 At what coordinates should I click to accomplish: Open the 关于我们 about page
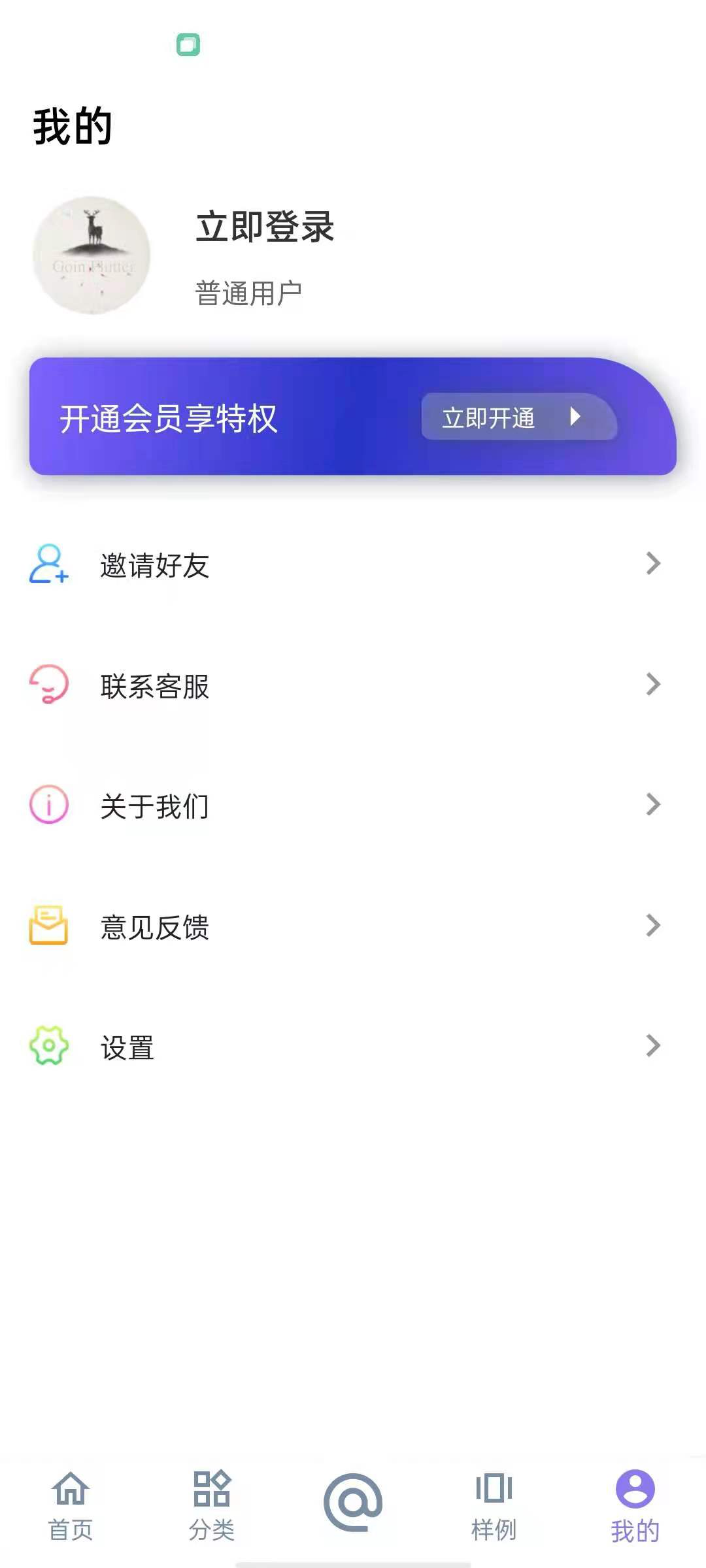coord(353,806)
